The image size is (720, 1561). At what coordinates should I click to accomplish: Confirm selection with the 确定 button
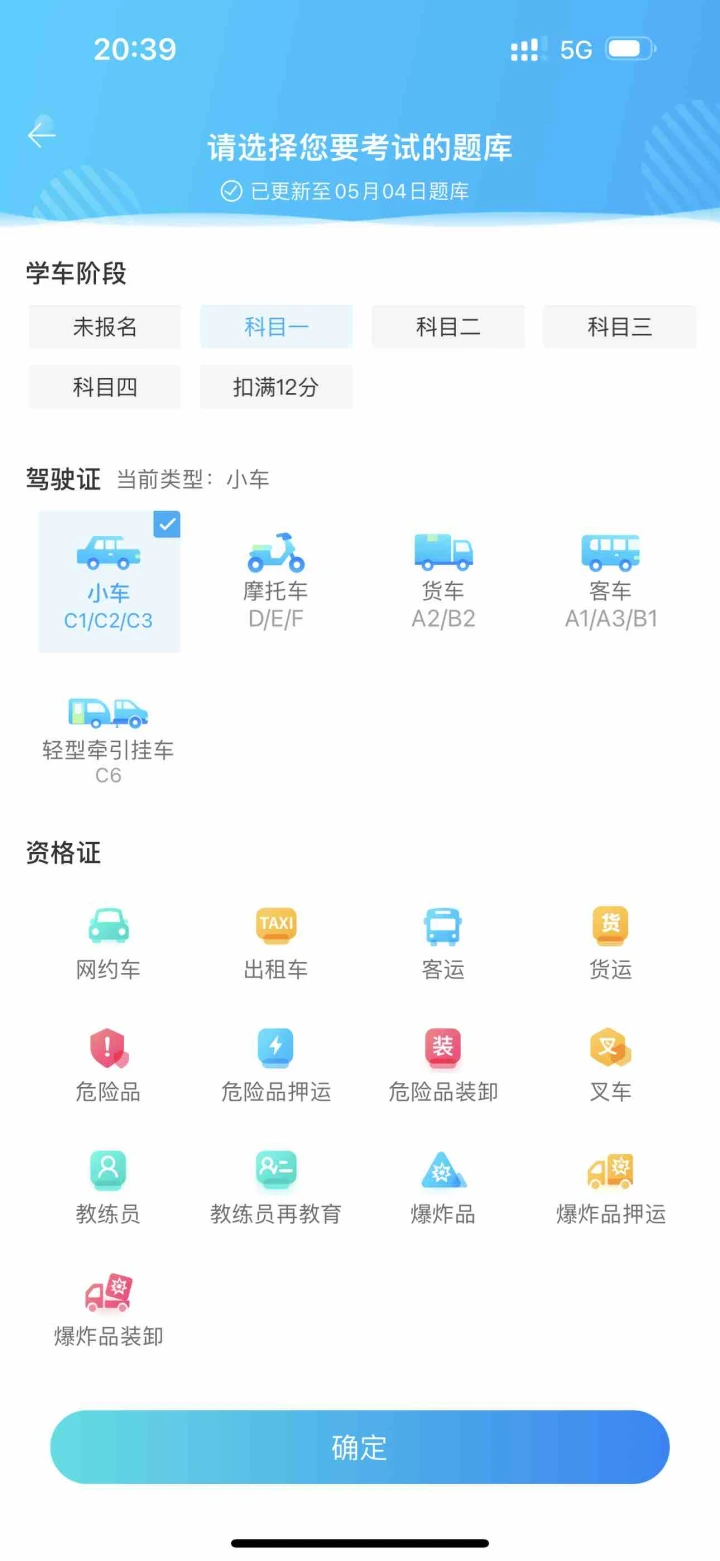[x=360, y=1447]
